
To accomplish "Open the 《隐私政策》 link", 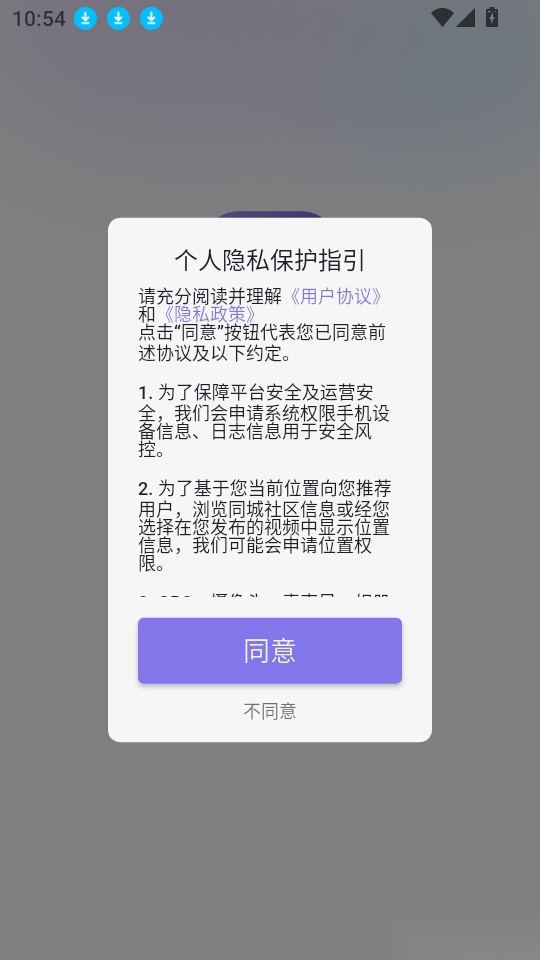I will [x=208, y=314].
